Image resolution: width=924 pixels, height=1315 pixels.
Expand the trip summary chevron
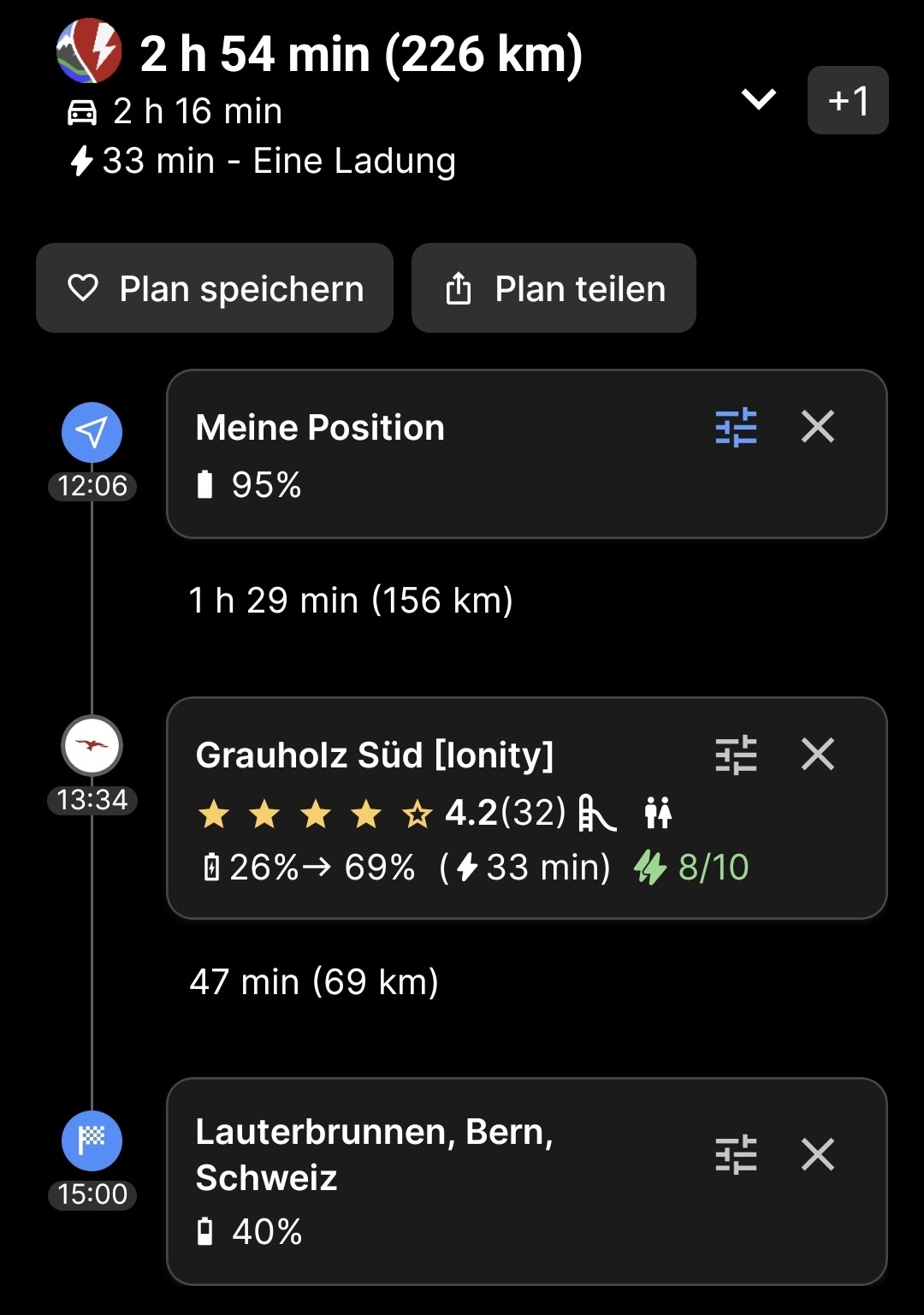[759, 99]
